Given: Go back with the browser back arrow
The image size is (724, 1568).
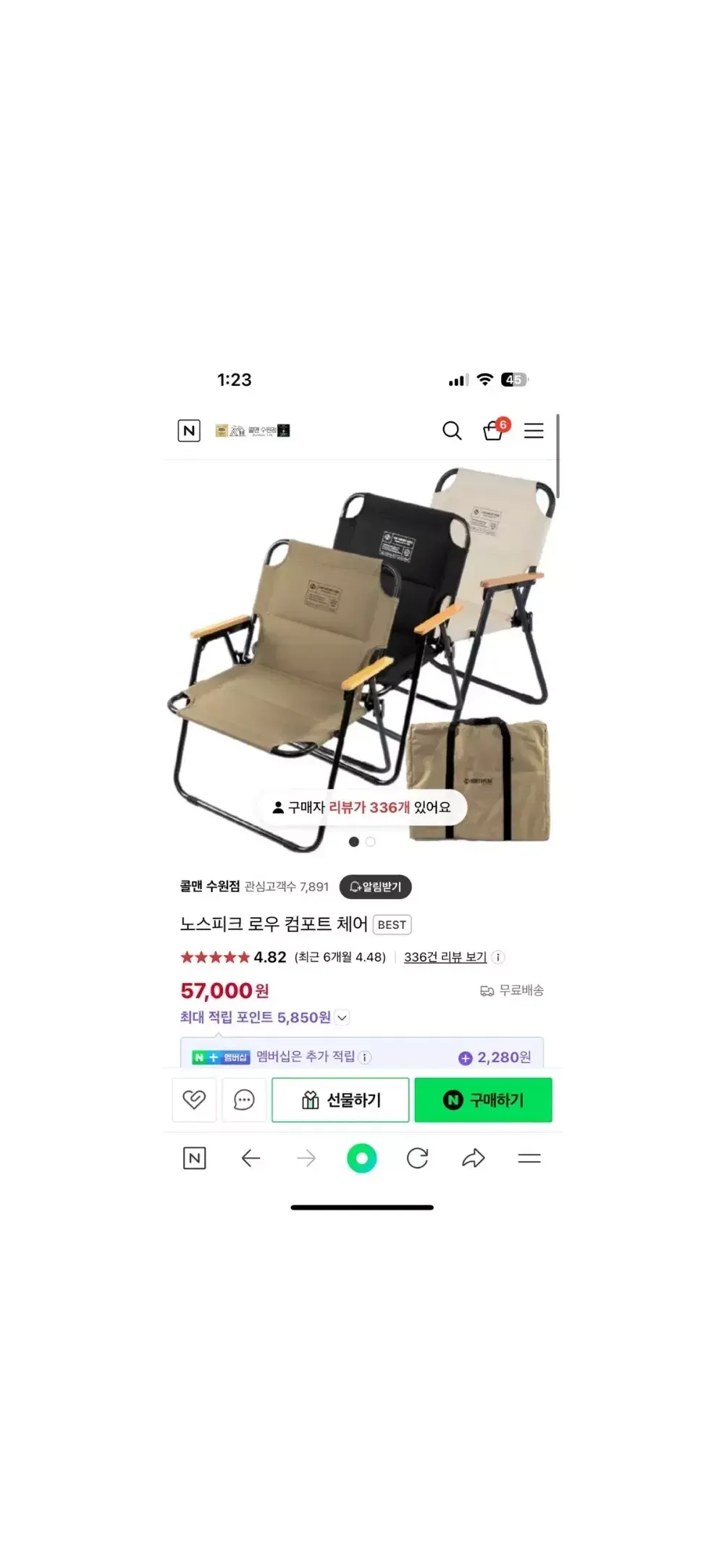Looking at the screenshot, I should [251, 1158].
